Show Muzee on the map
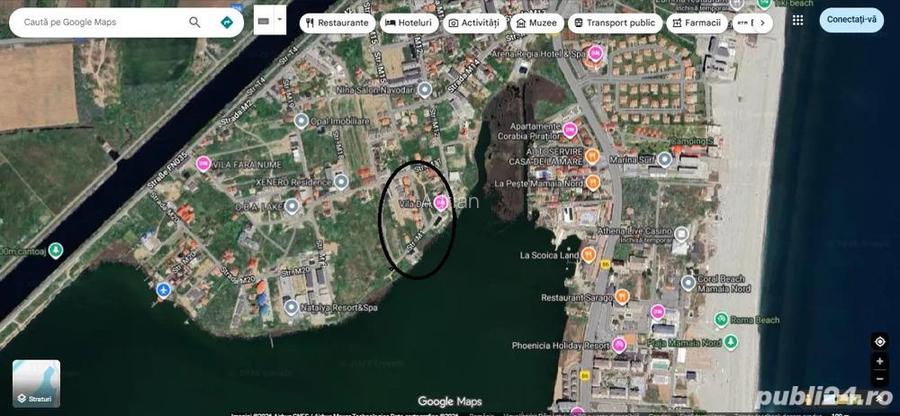This screenshot has height=416, width=900. click(x=535, y=22)
